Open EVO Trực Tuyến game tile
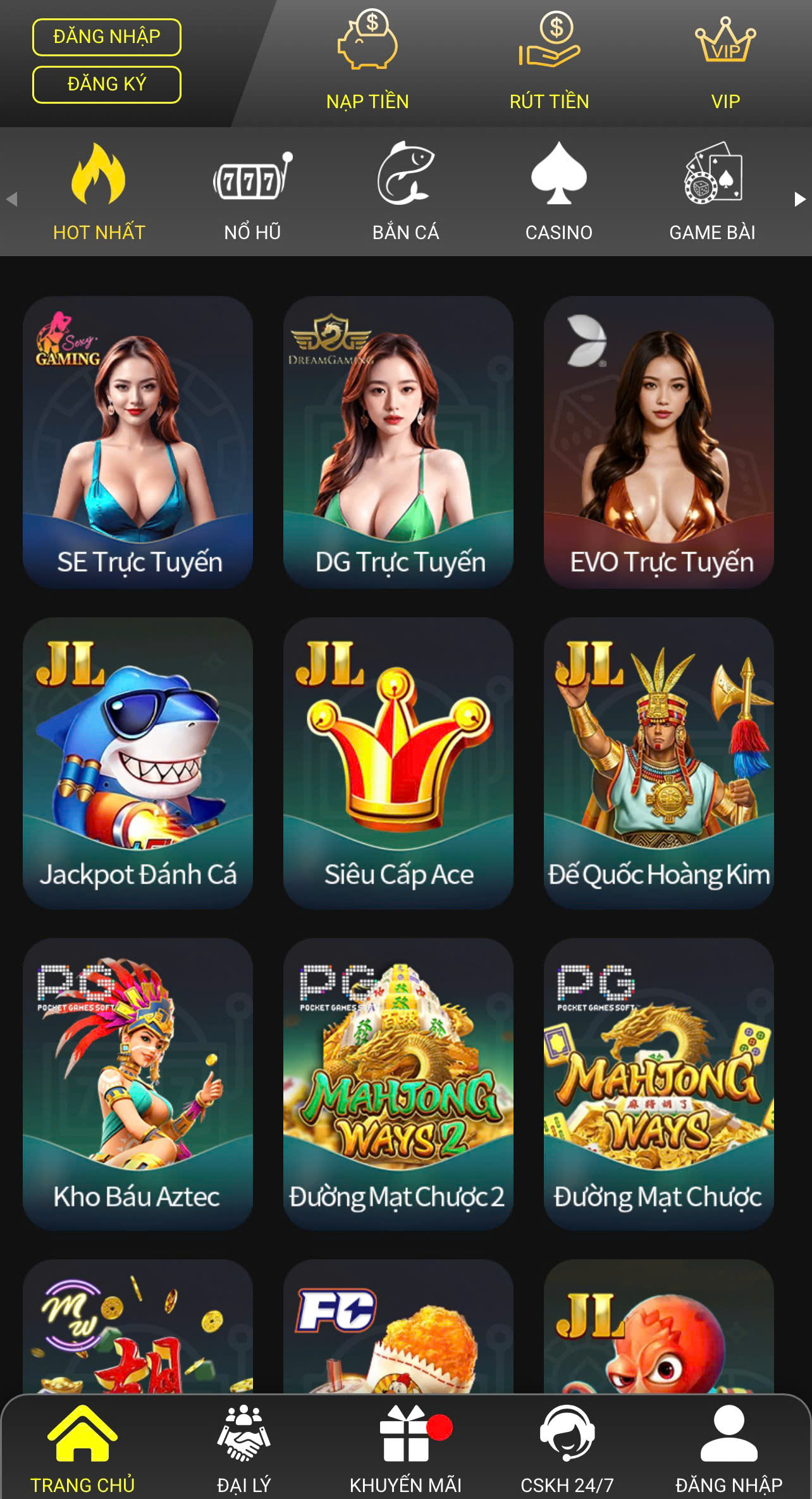This screenshot has width=812, height=1499. click(658, 442)
